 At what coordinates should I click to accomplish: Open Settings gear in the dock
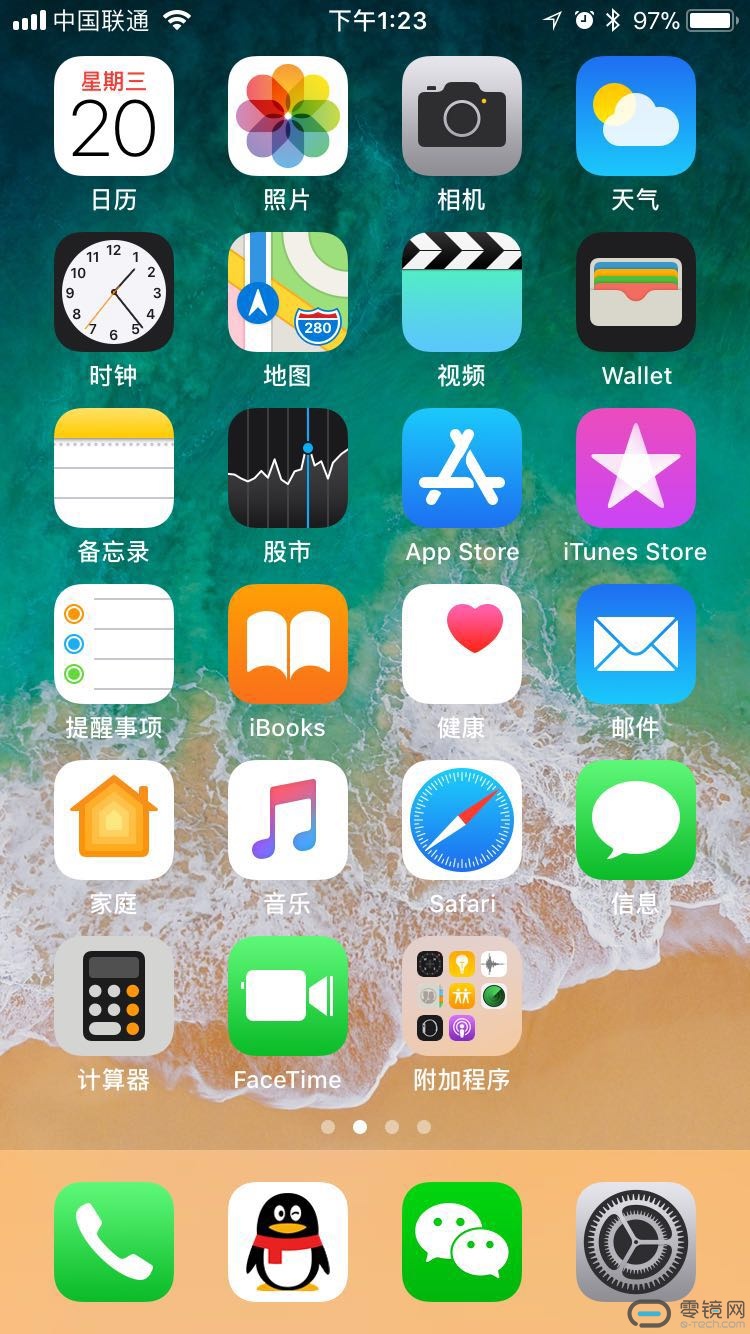coord(635,1242)
